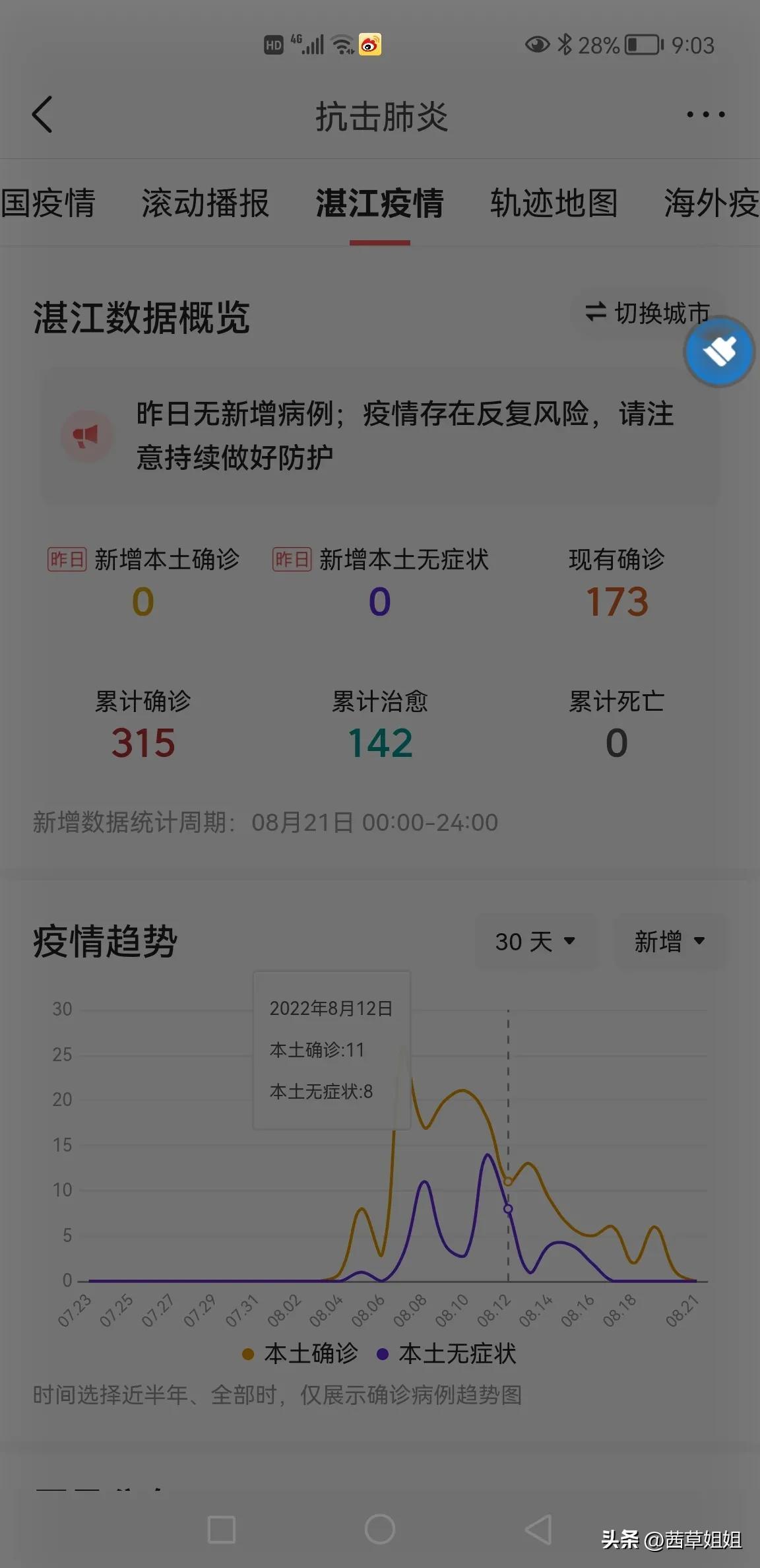Viewport: 760px width, 1568px height.
Task: Toggle the 本土无症状 legend item
Action: pos(447,1354)
